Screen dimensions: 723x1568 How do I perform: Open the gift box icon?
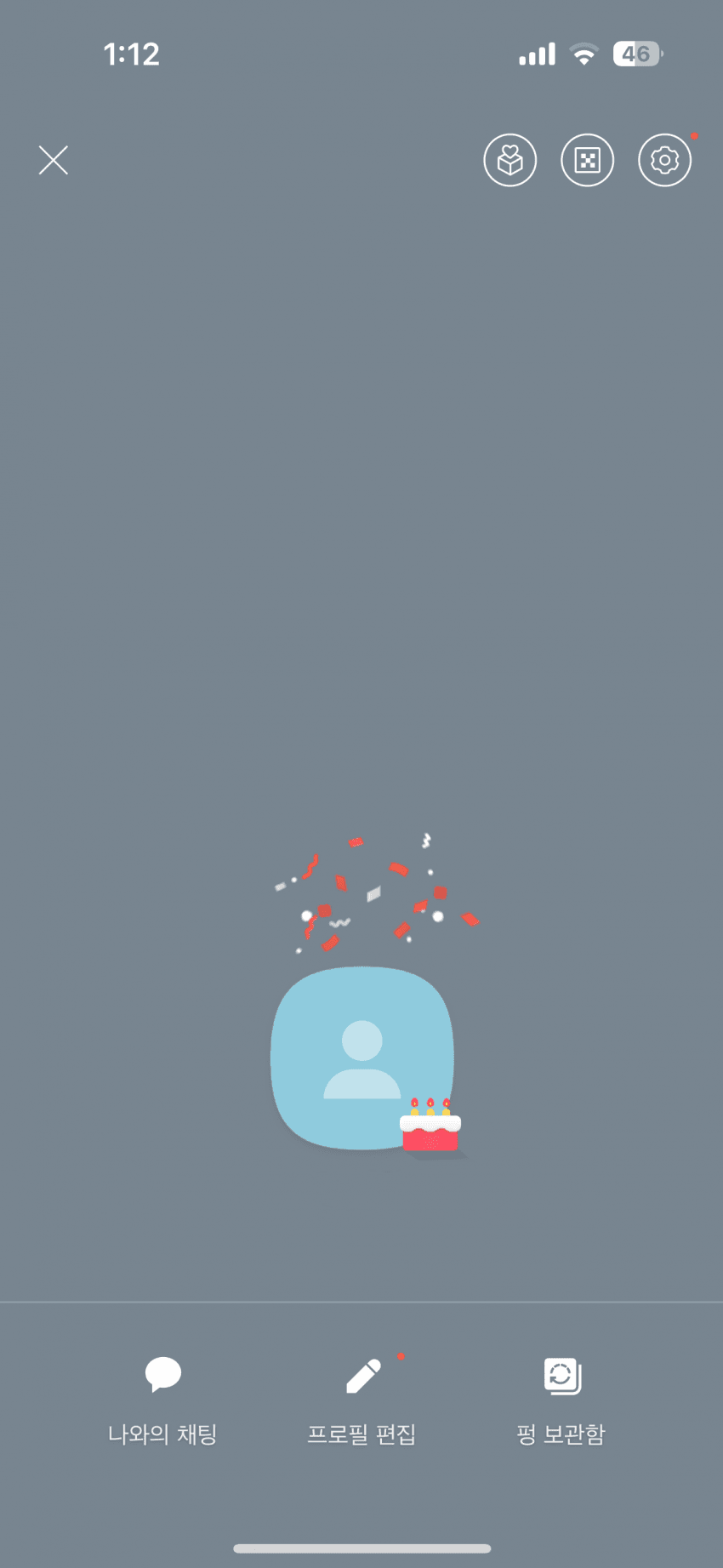tap(510, 160)
